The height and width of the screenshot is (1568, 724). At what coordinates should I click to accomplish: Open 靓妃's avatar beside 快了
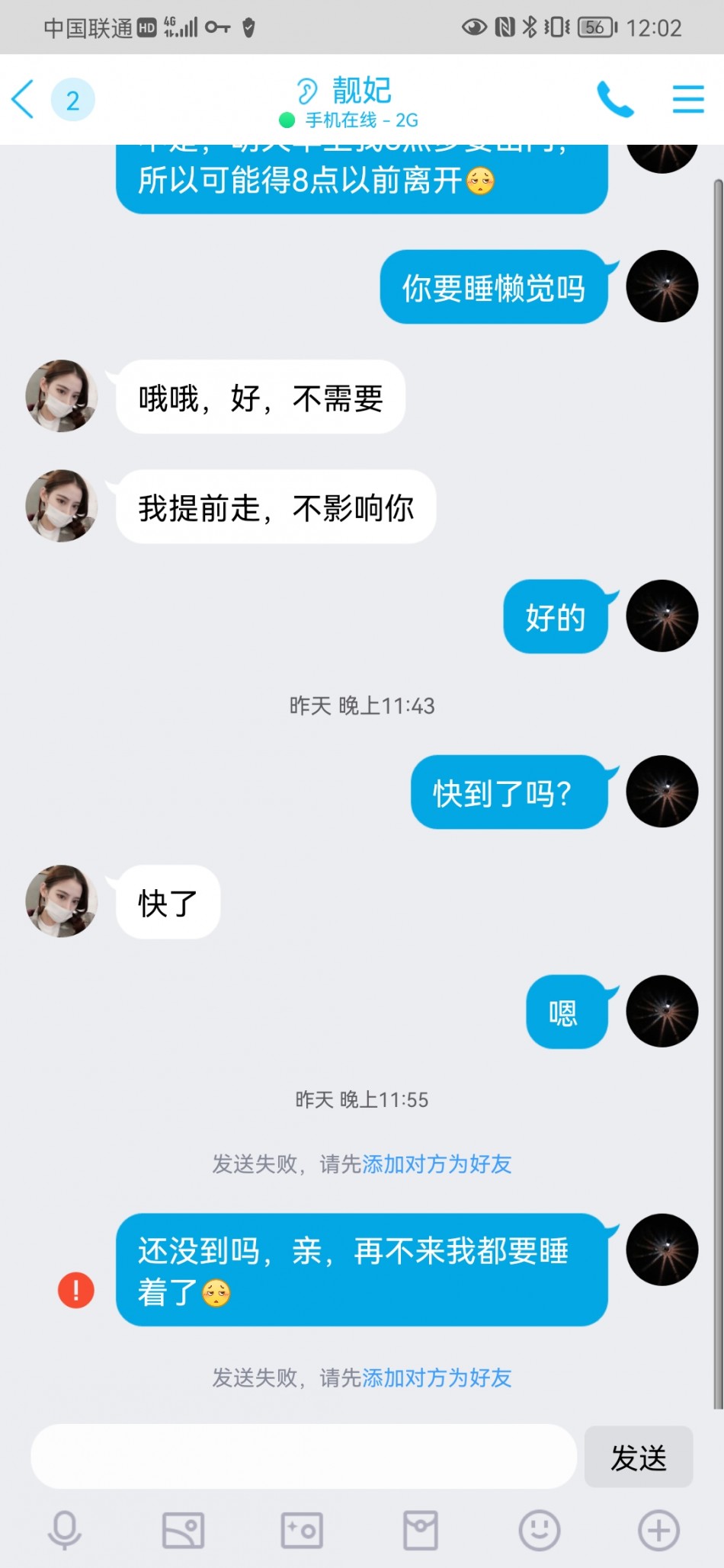61,901
